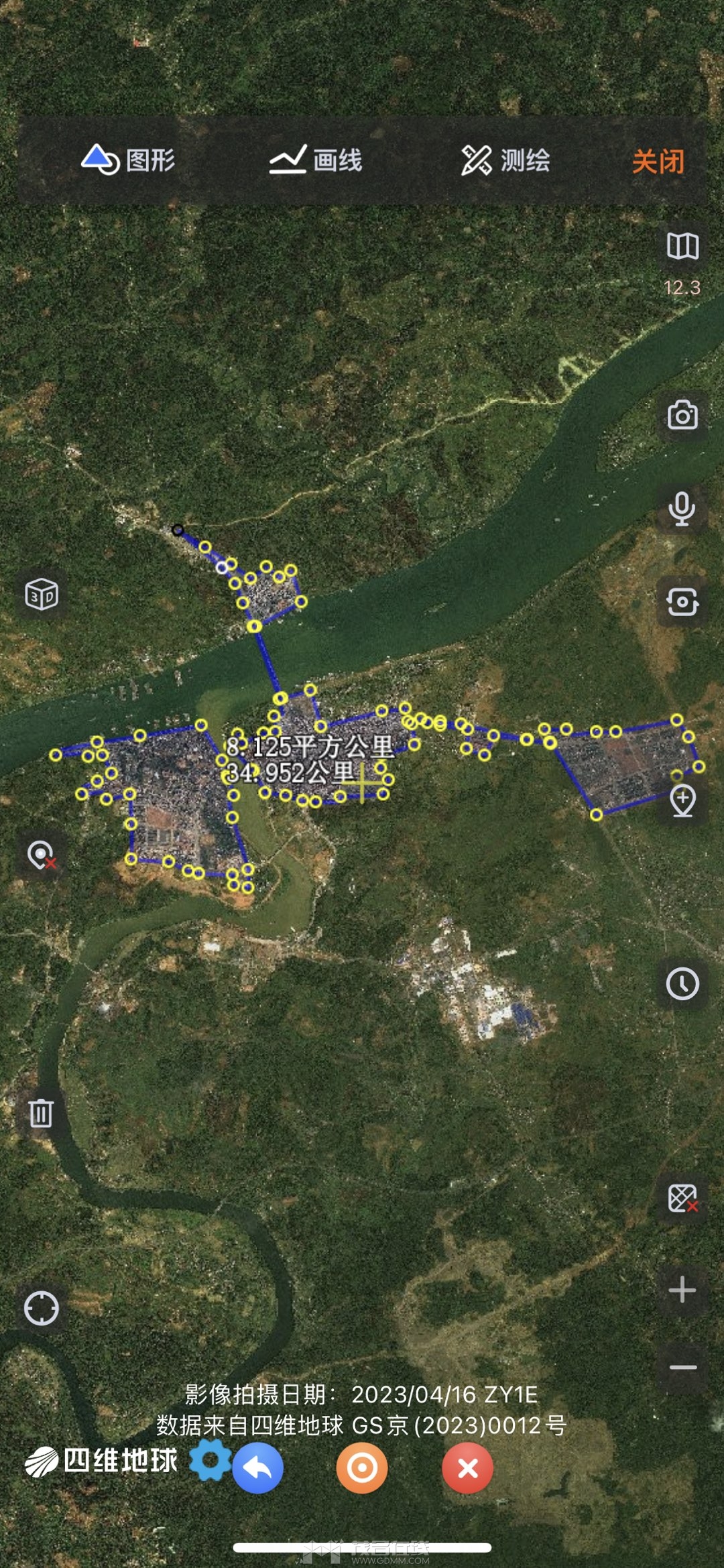Cancel drawing with the red X button
Image resolution: width=724 pixels, height=1568 pixels.
coord(467,1468)
